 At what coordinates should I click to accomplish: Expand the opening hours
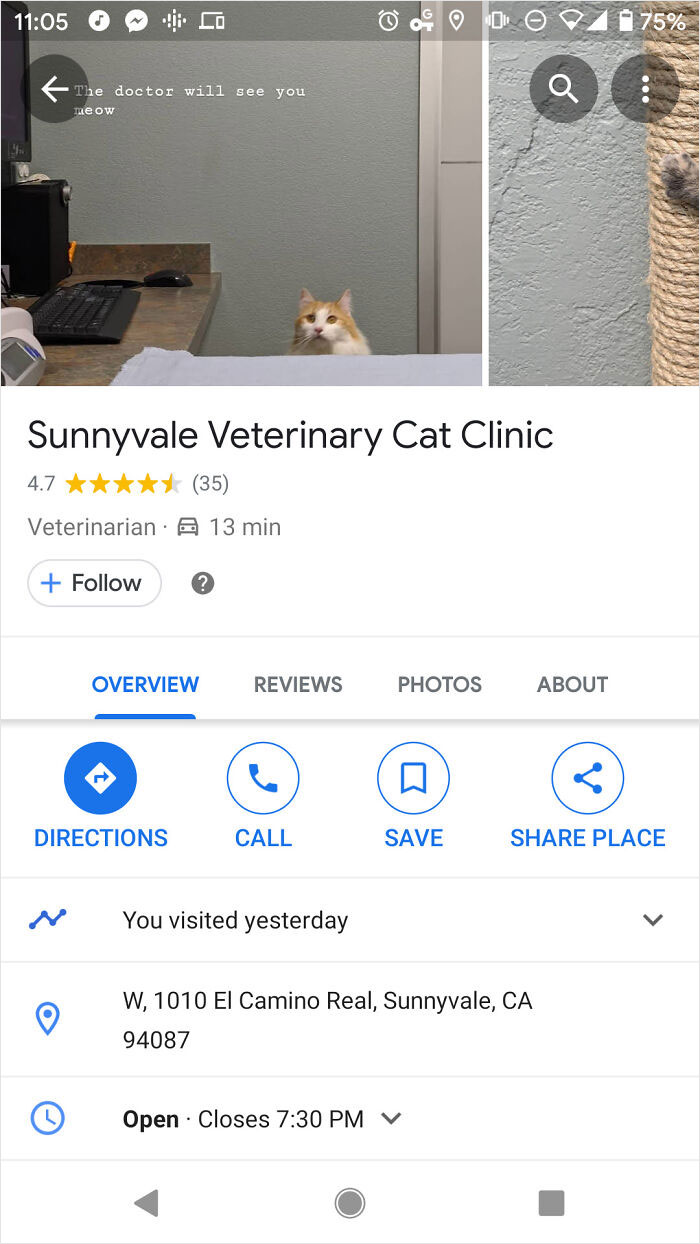click(392, 1119)
